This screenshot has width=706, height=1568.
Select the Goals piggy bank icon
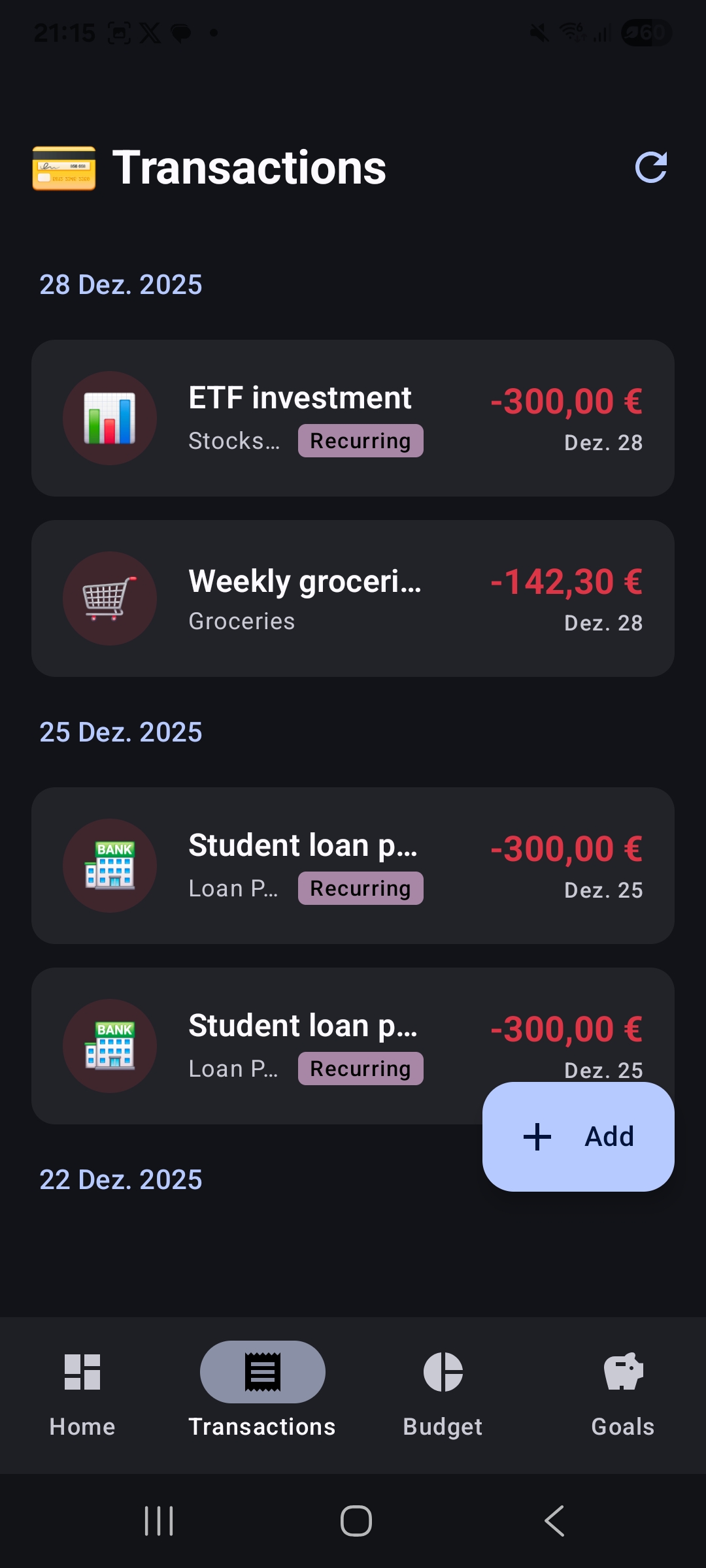coord(622,1372)
